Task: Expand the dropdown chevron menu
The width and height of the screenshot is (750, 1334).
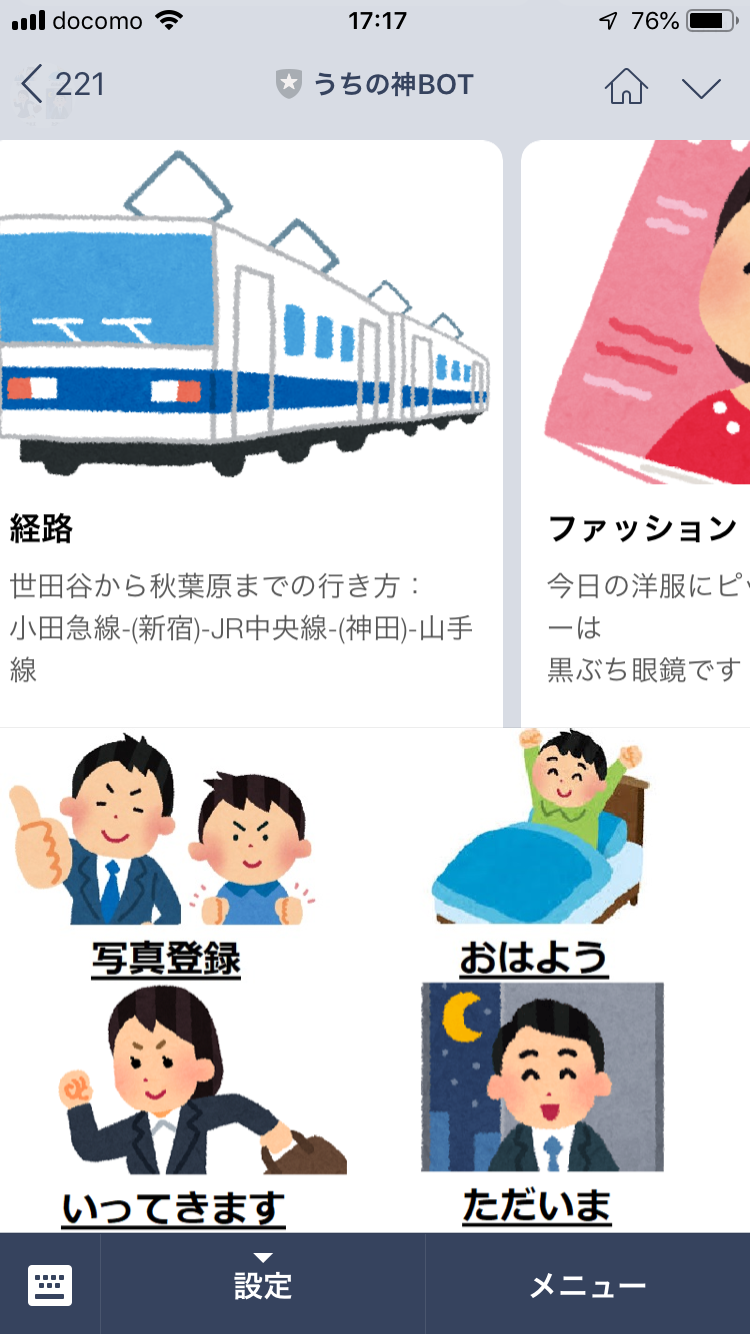Action: [701, 88]
